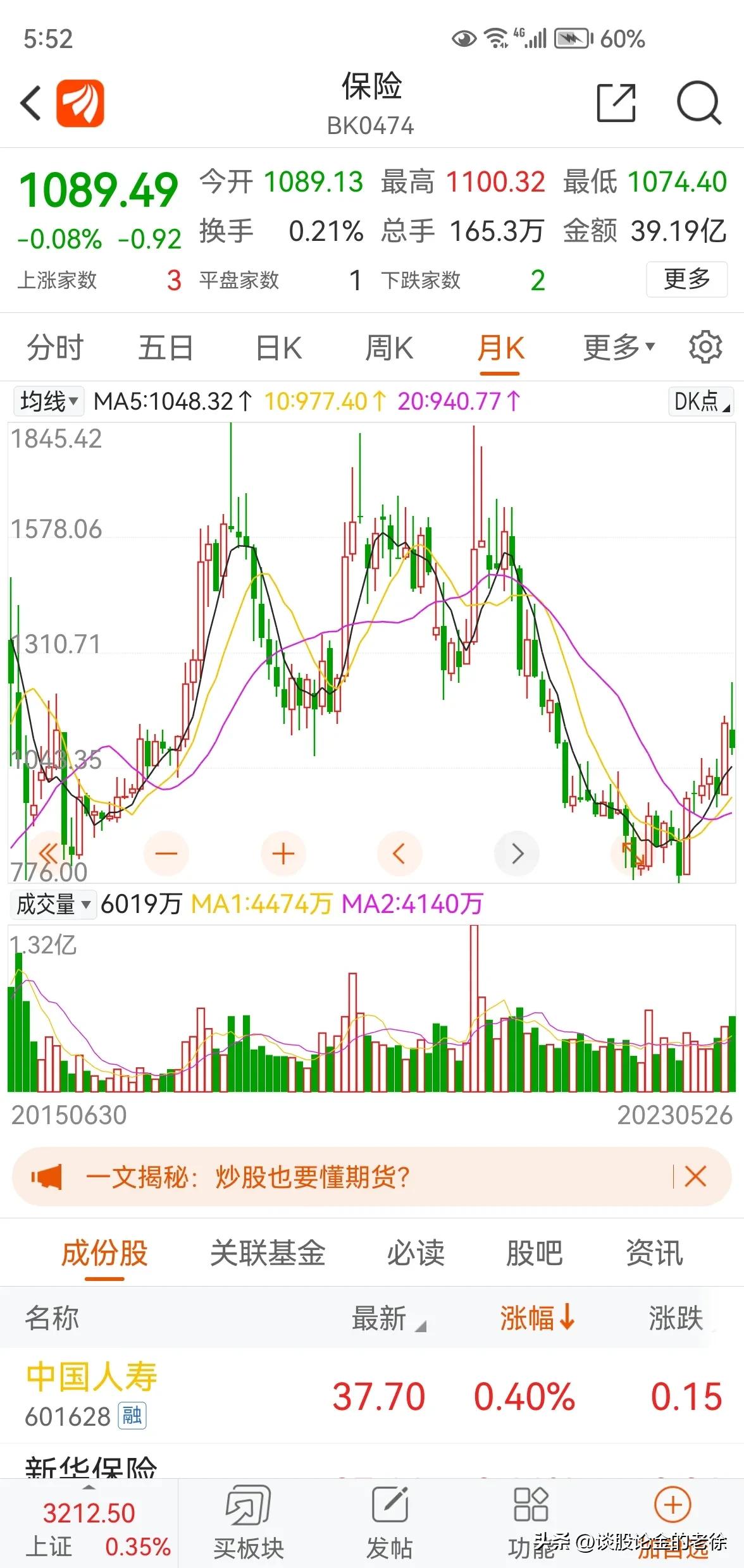Open the 成交量 volume indicator dropdown
This screenshot has height=1568, width=744.
tap(53, 905)
